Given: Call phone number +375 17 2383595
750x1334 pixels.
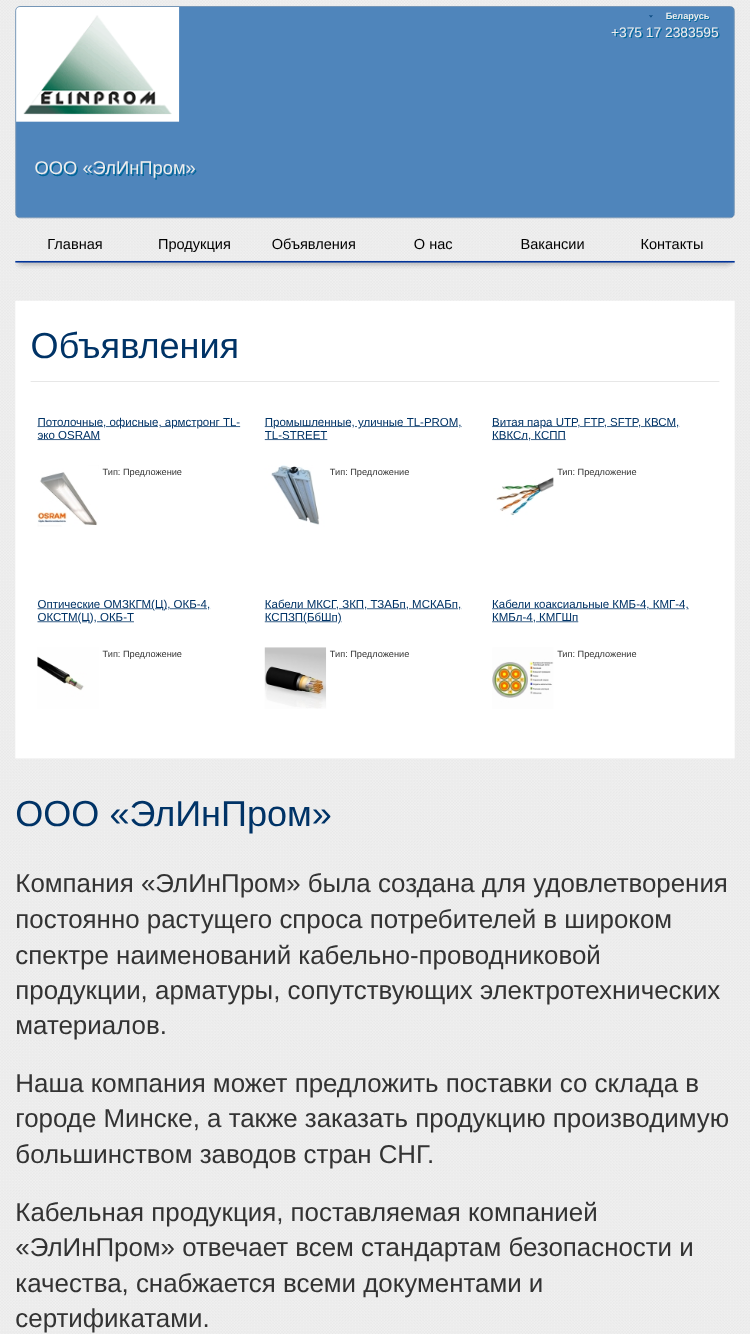Looking at the screenshot, I should (x=664, y=33).
